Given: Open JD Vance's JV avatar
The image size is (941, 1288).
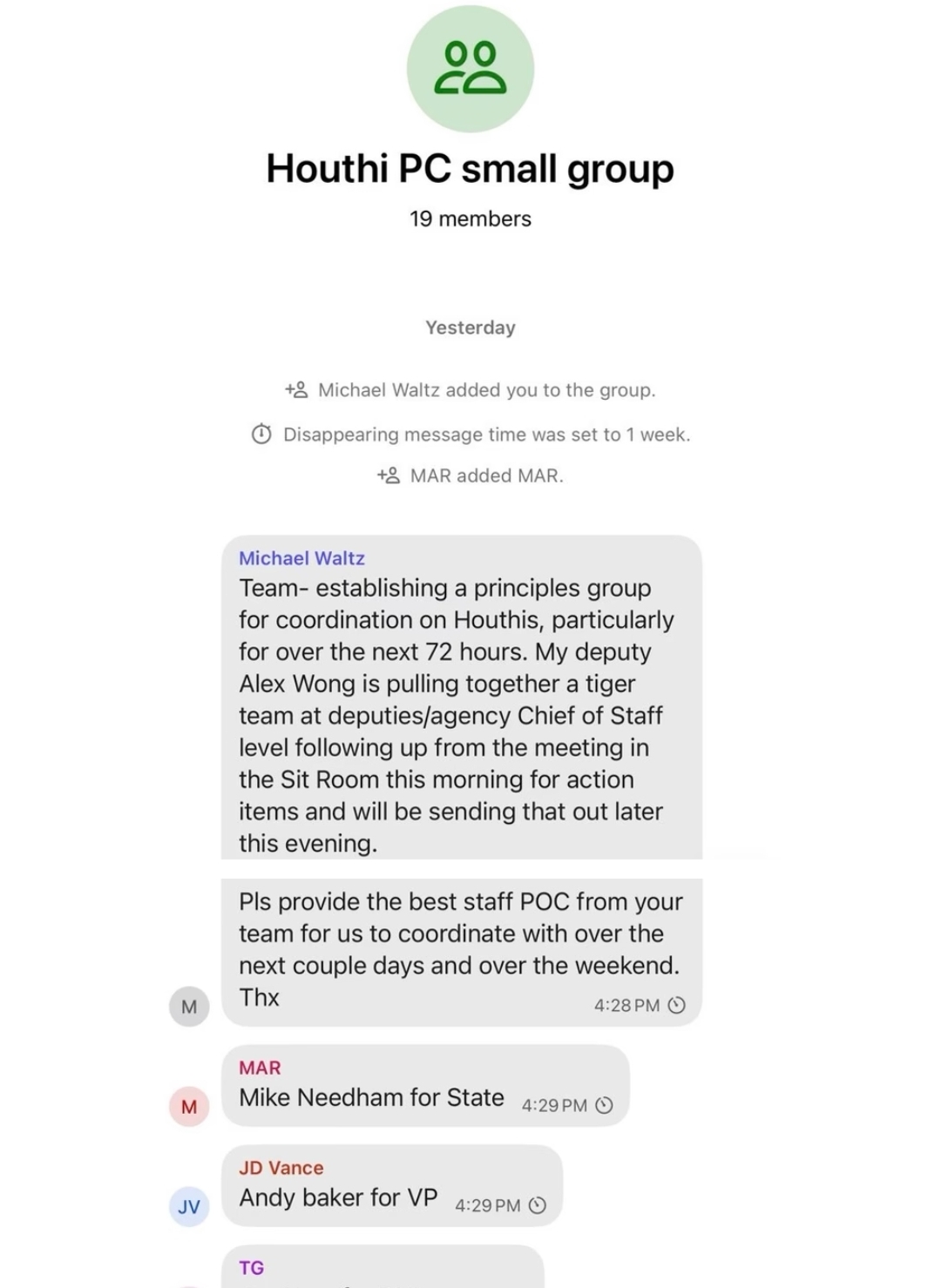Looking at the screenshot, I should [189, 1207].
